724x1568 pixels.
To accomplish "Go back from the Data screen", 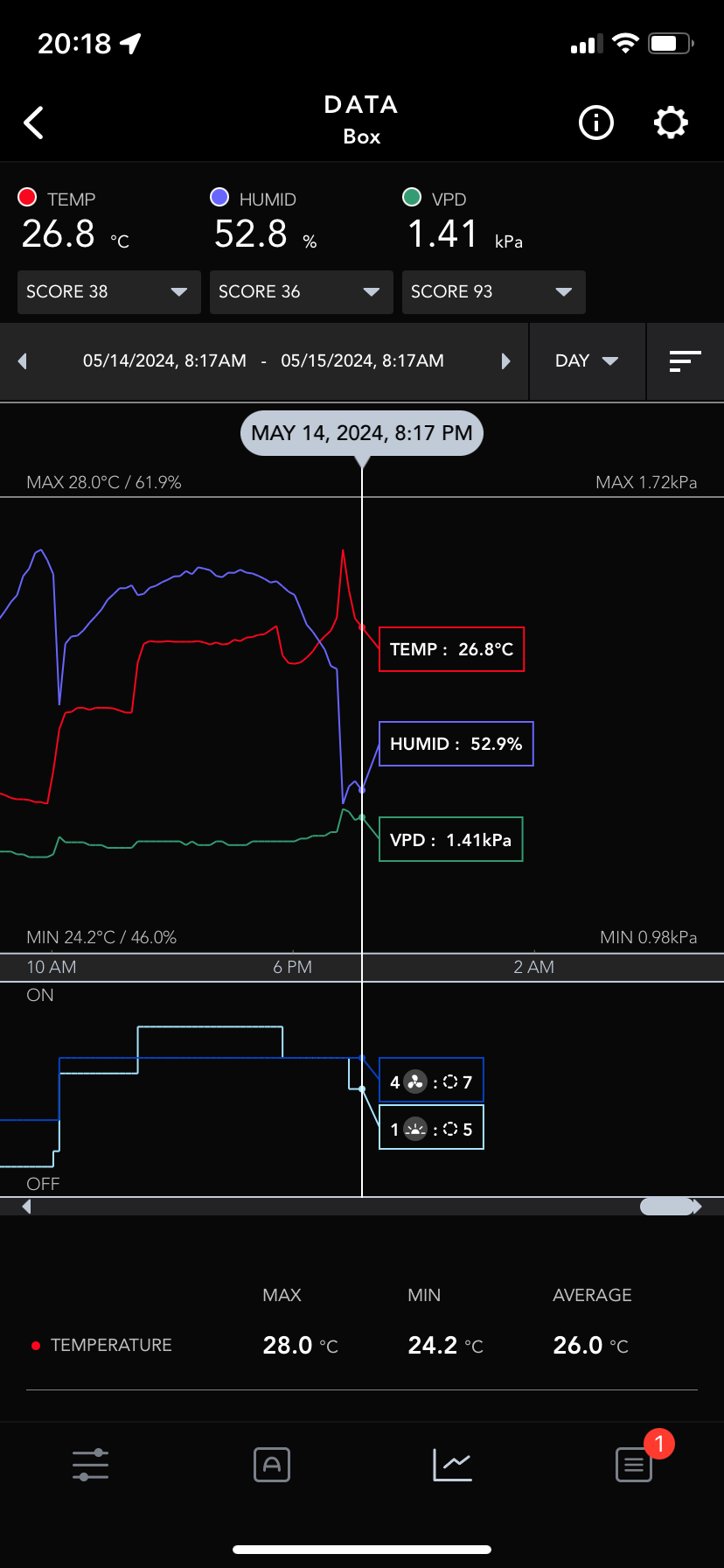I will tap(34, 122).
